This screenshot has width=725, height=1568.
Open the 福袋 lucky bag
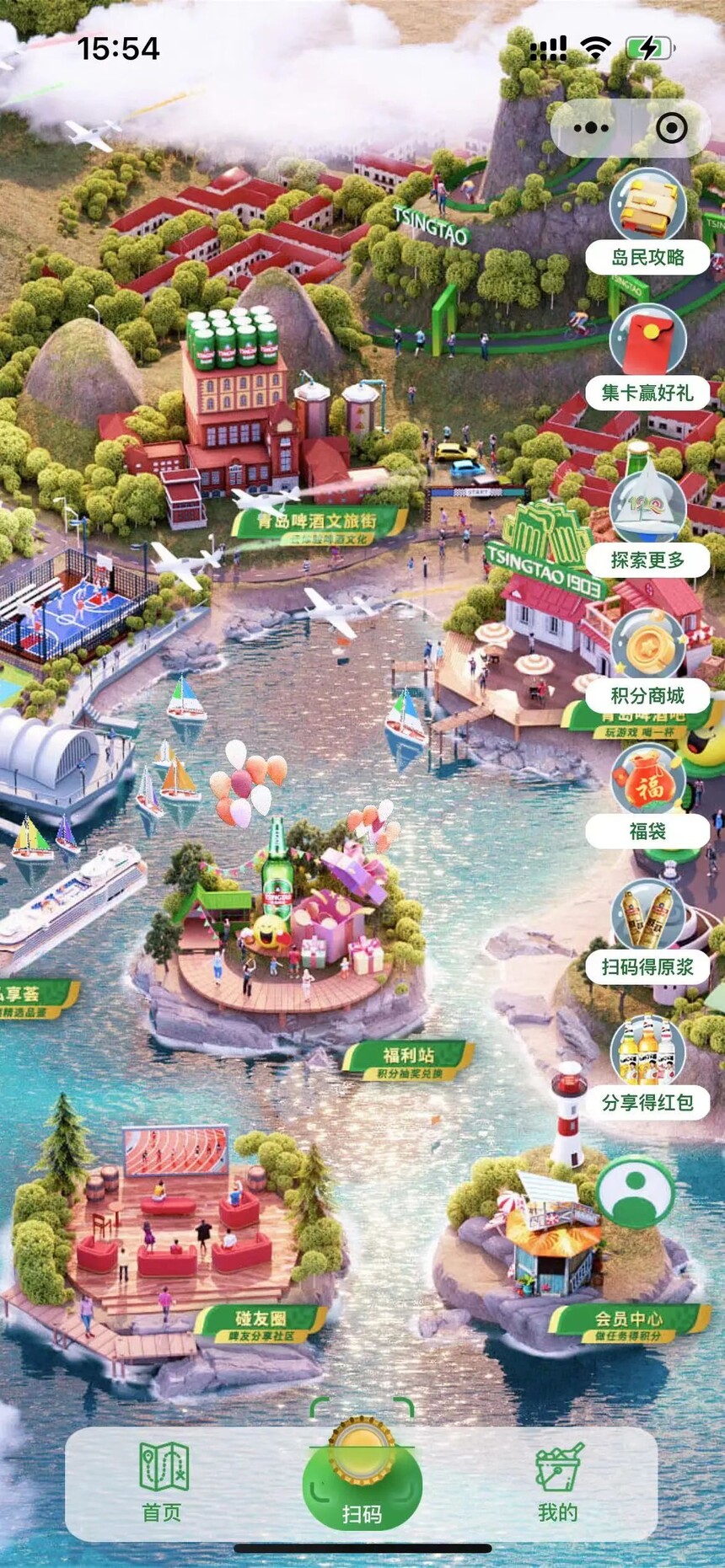pyautogui.click(x=647, y=796)
